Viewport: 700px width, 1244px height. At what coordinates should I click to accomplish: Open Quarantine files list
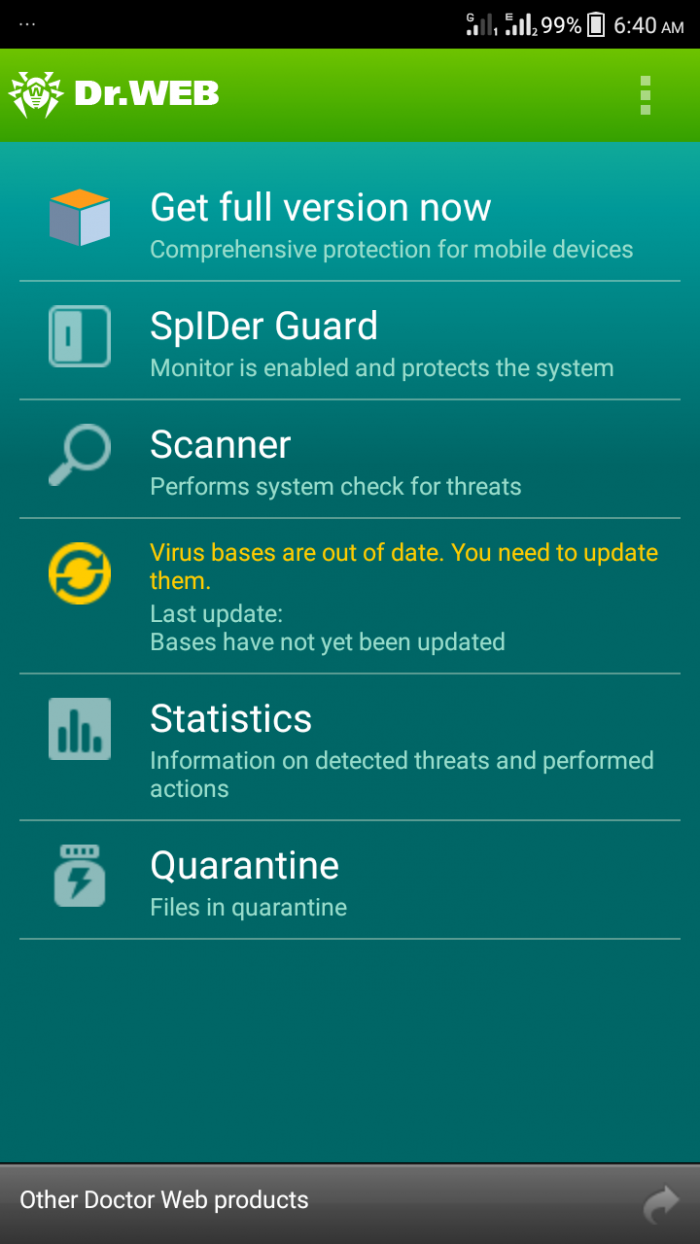(x=349, y=881)
